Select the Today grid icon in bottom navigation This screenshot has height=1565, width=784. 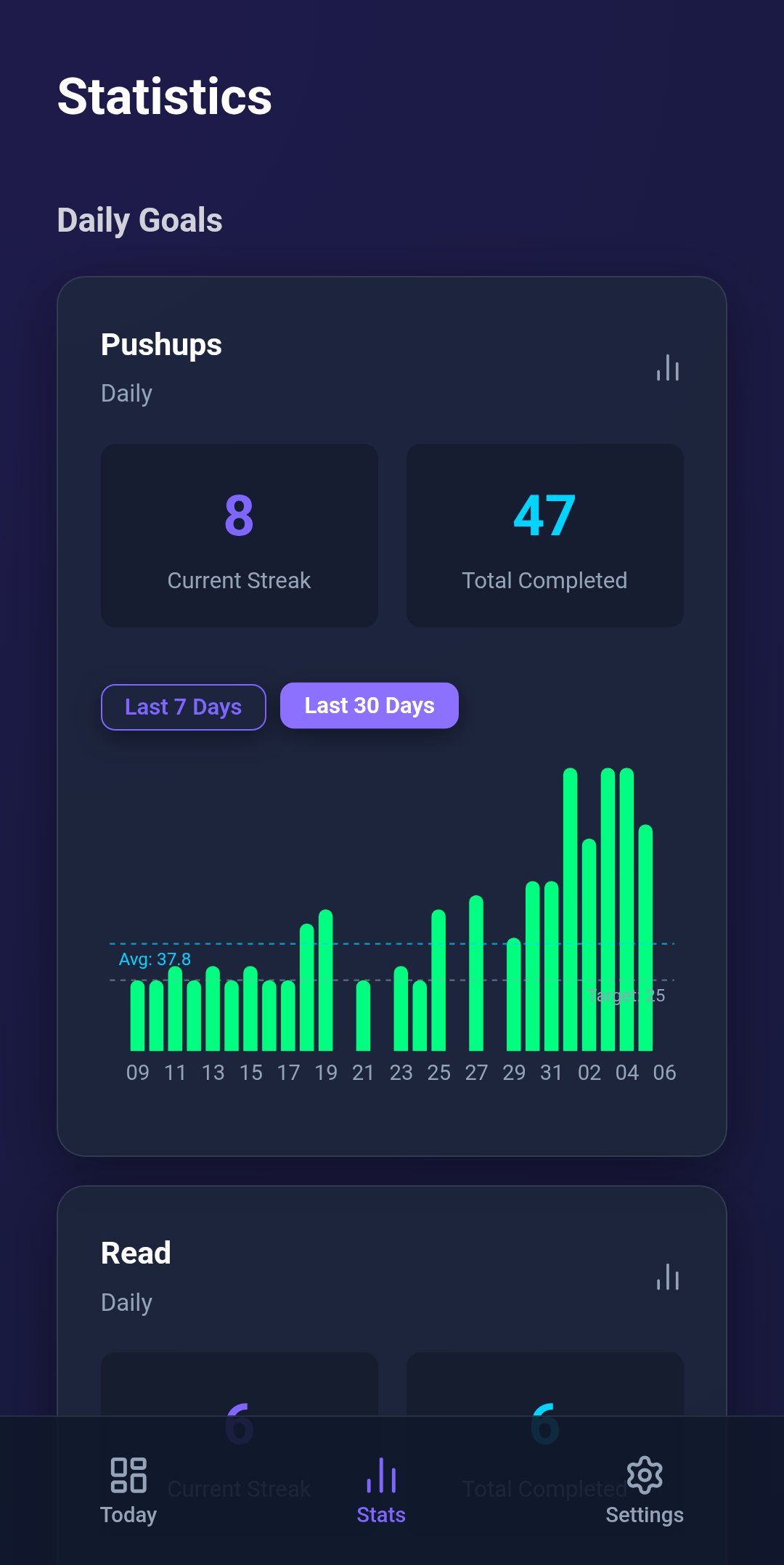(x=129, y=1476)
